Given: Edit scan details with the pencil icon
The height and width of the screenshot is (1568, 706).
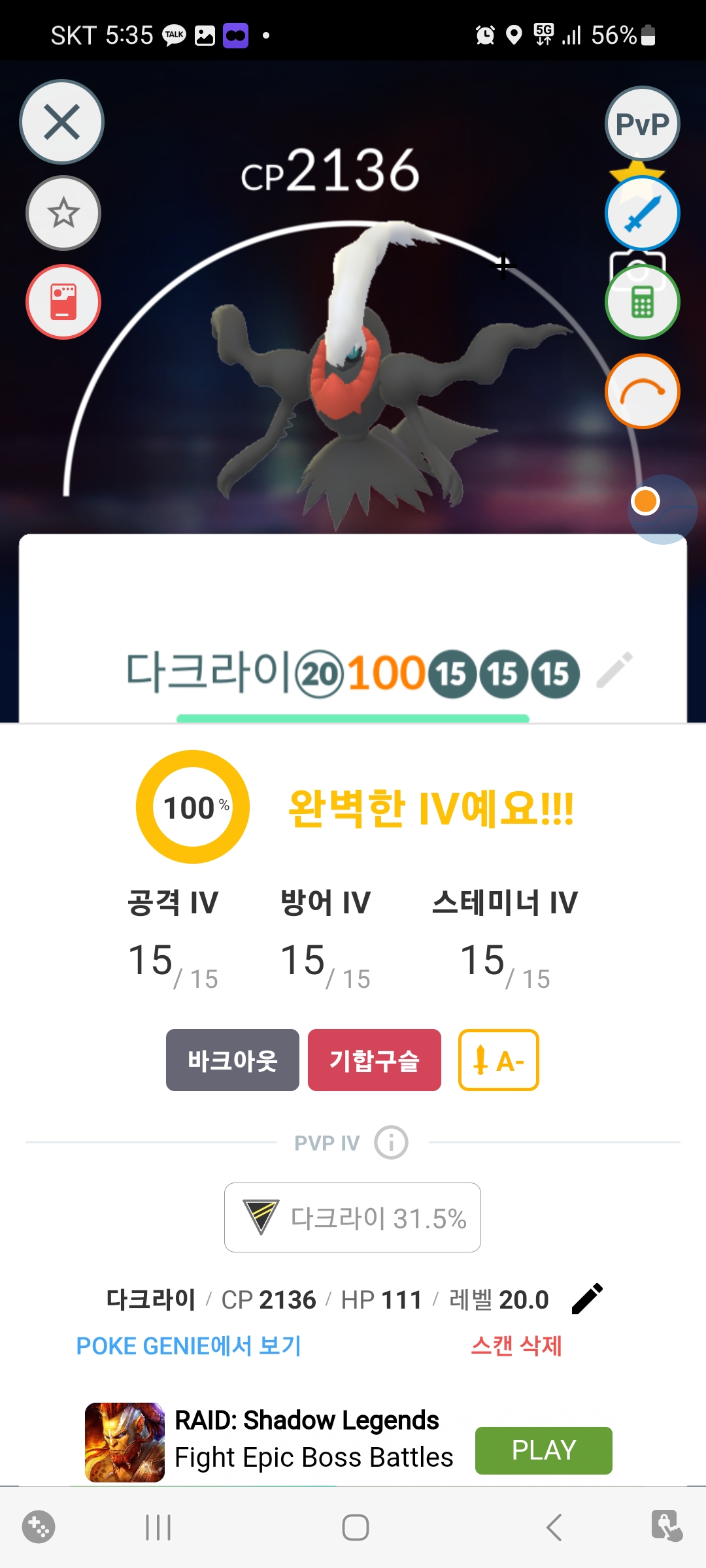Looking at the screenshot, I should pos(586,1299).
